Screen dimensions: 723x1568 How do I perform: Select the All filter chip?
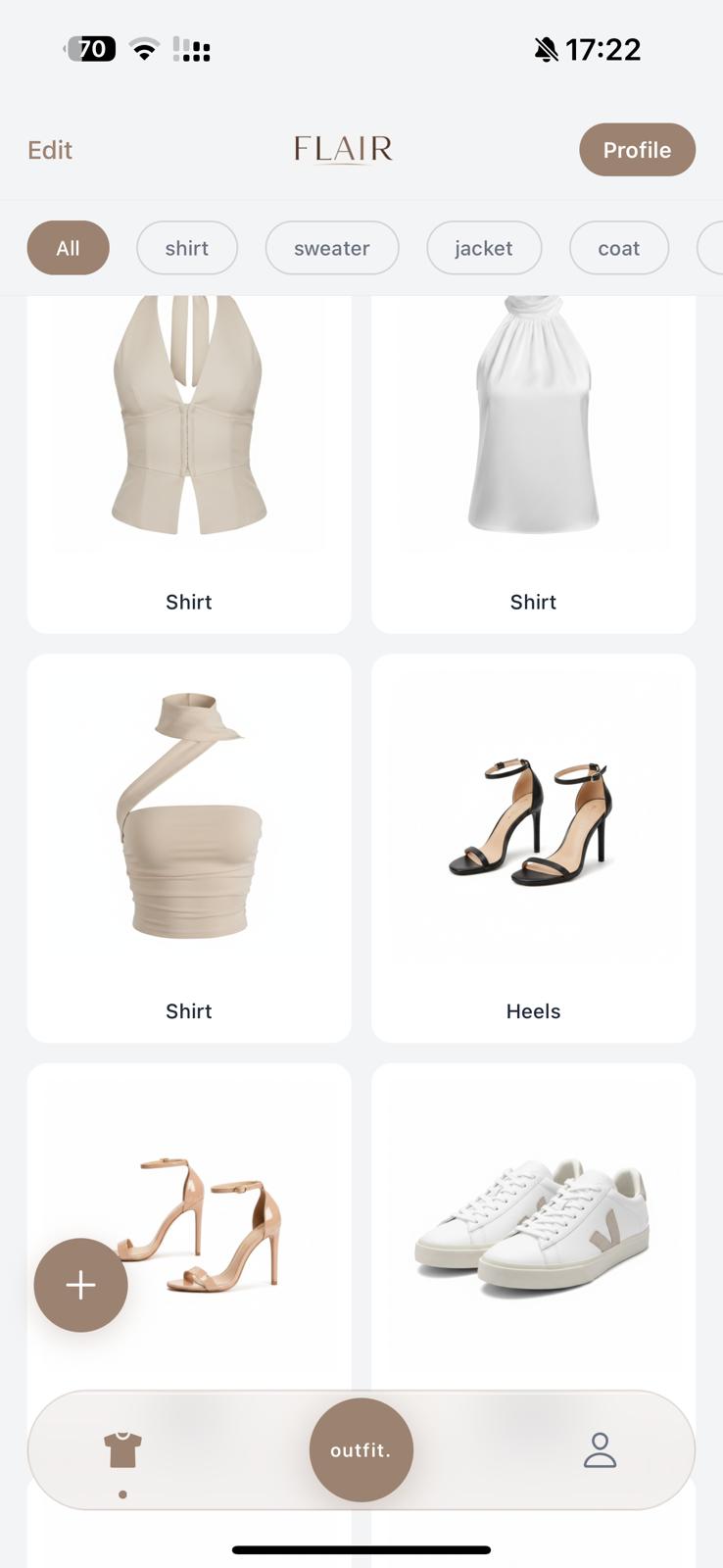tap(68, 248)
